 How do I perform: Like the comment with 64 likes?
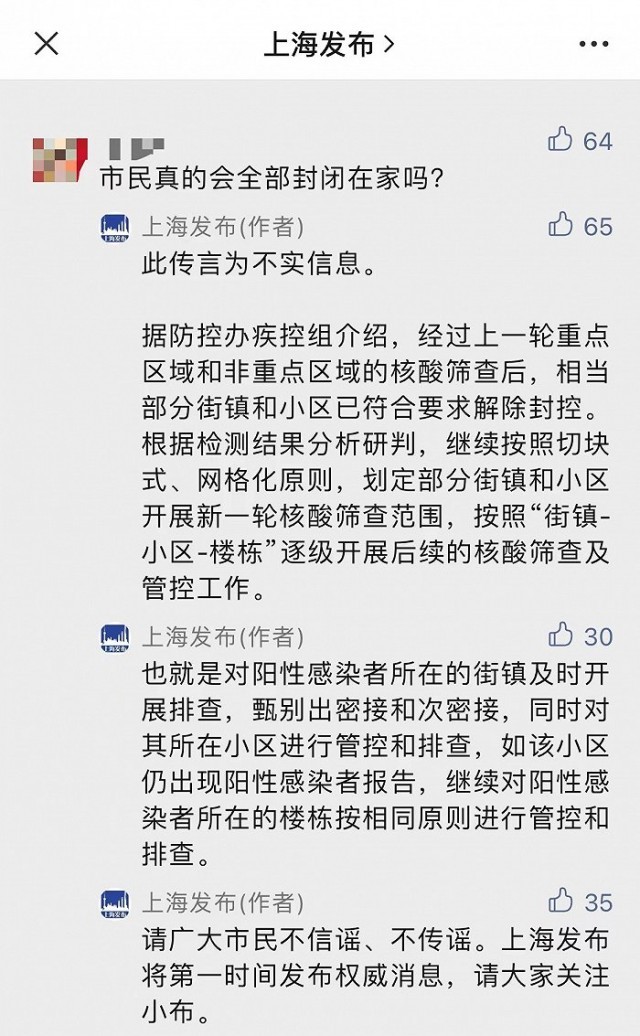[561, 140]
